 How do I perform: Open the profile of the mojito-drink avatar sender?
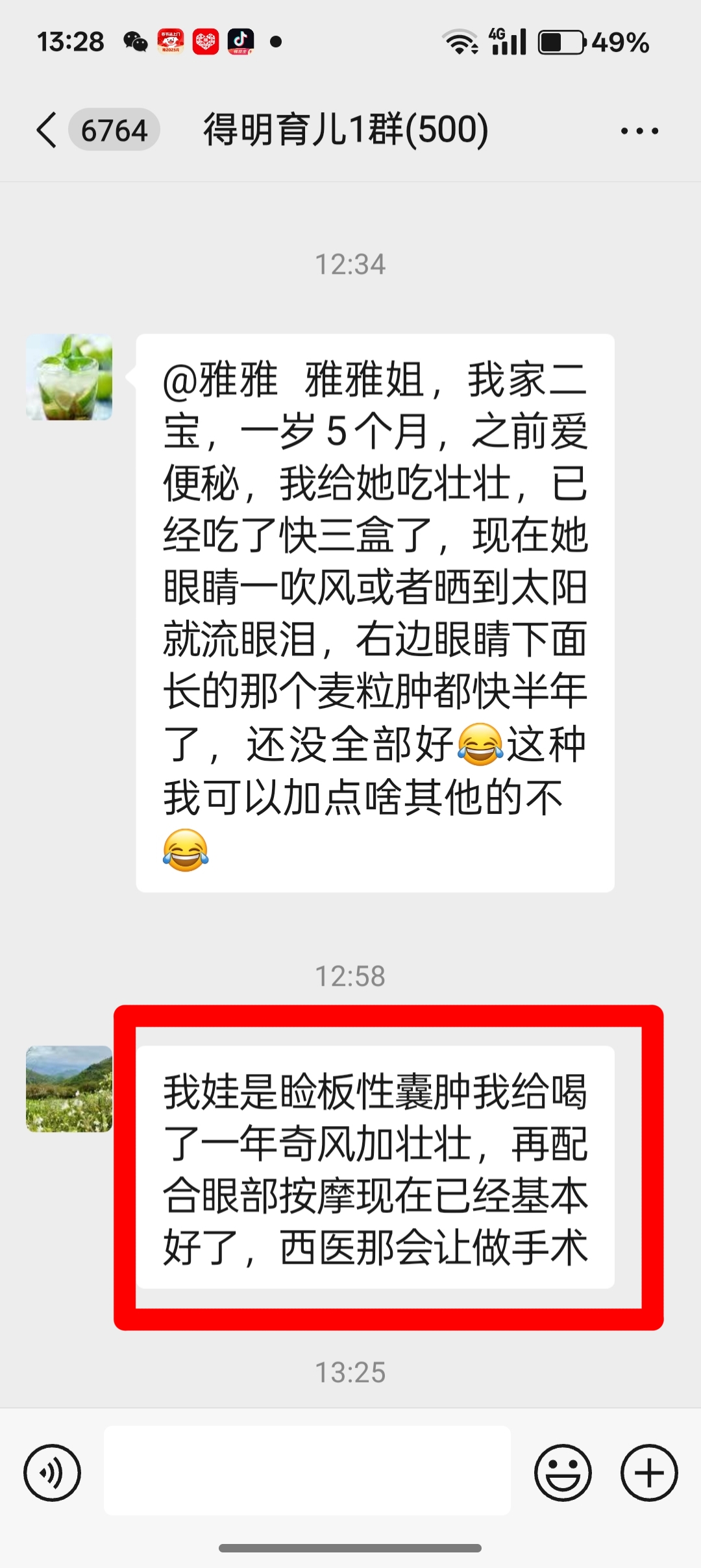coord(69,377)
